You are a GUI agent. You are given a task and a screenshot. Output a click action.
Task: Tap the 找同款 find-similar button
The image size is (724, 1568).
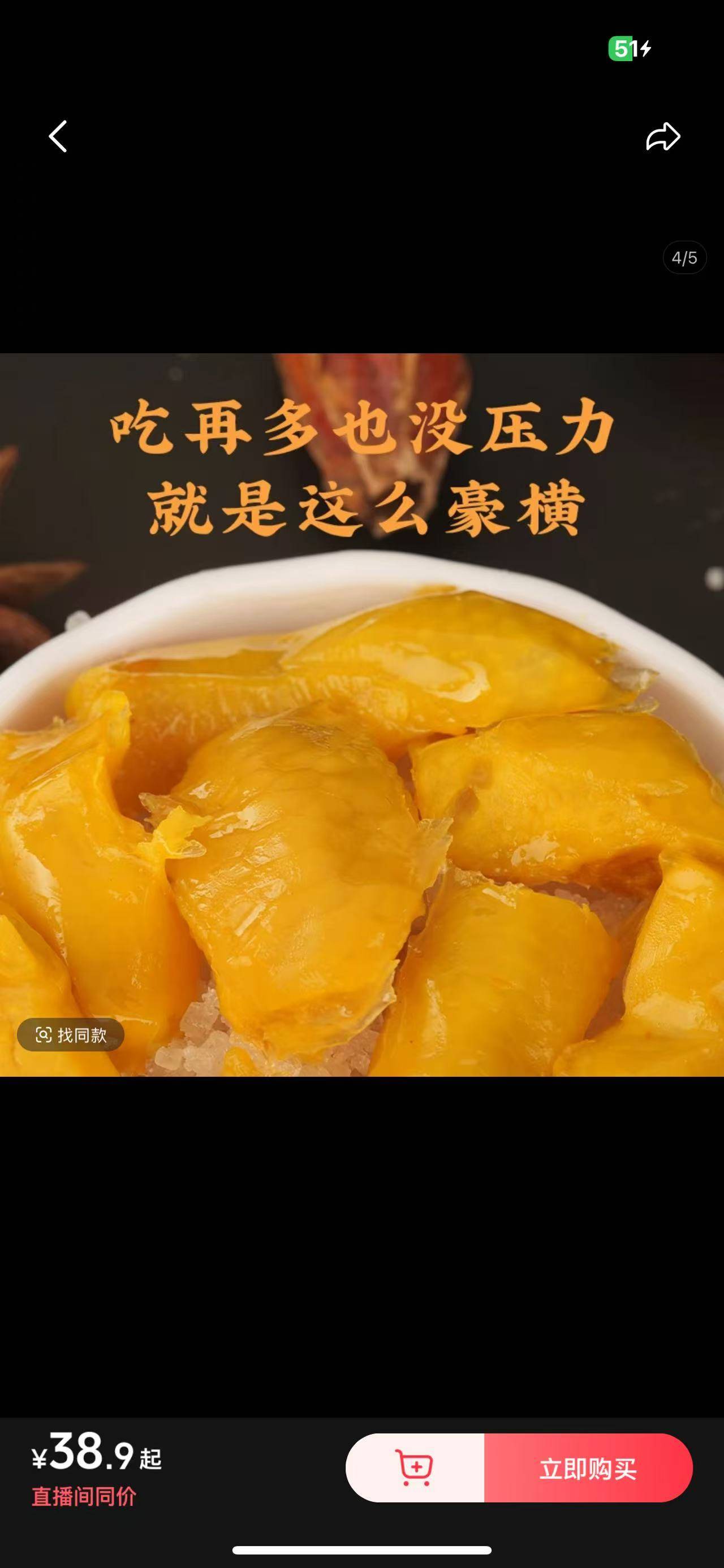coord(71,1035)
